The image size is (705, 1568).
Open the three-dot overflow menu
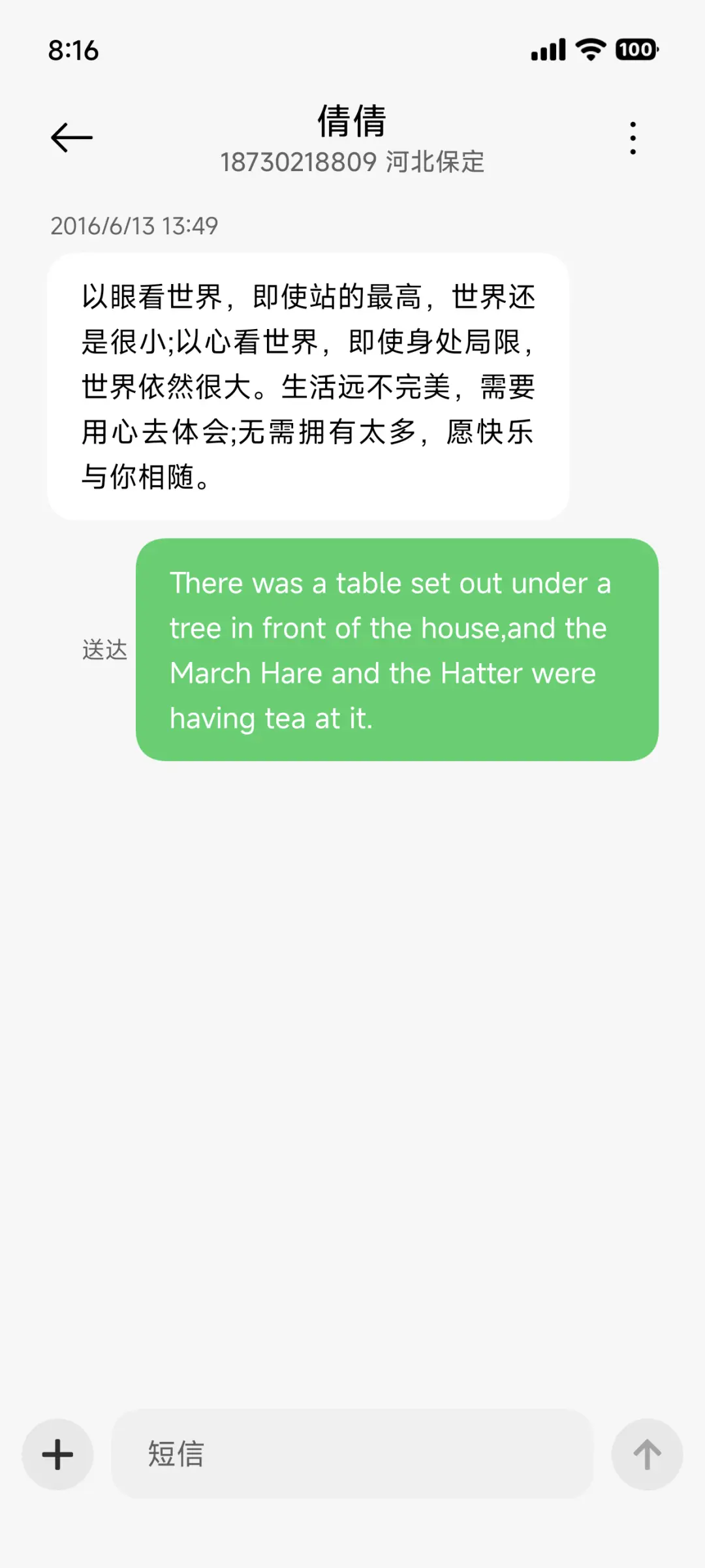(x=632, y=137)
